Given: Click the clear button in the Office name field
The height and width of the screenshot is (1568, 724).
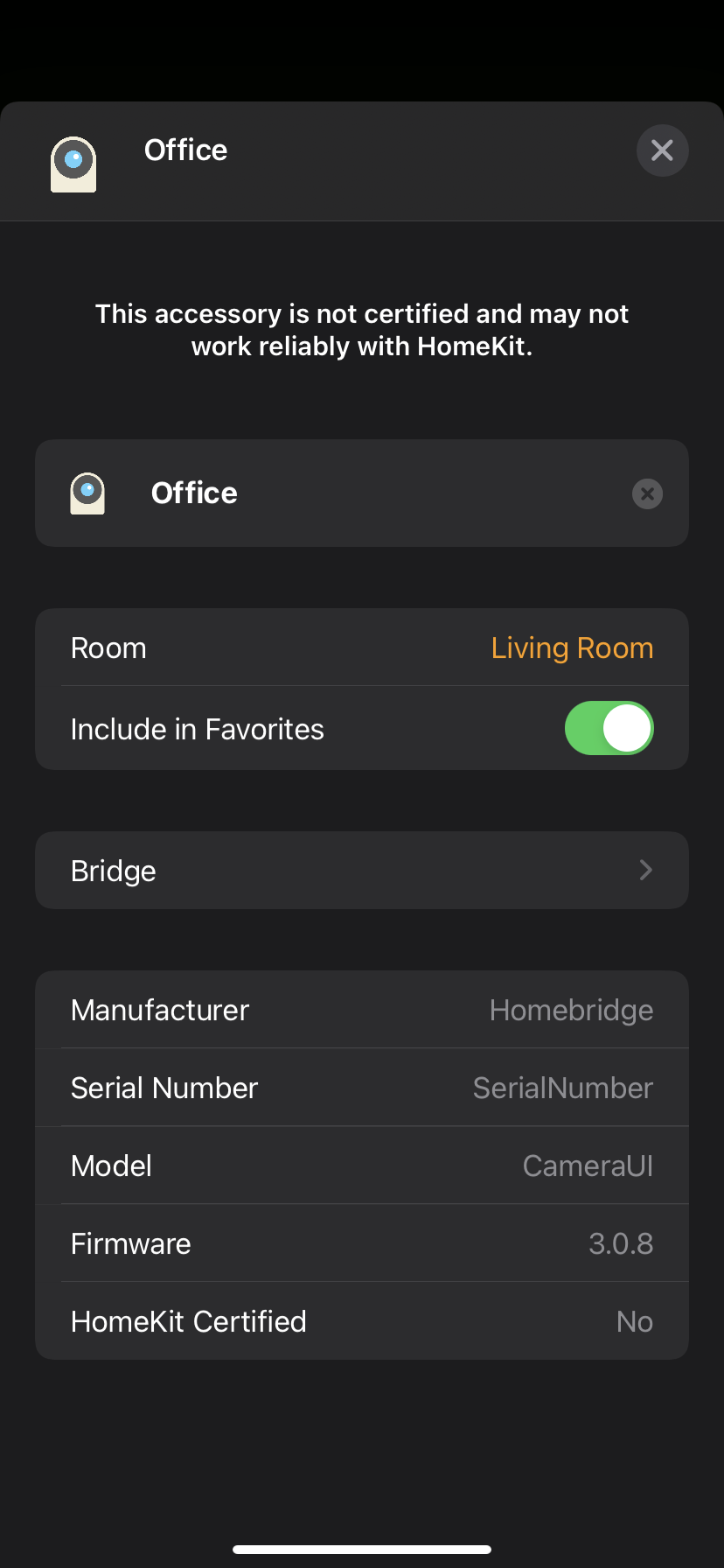Looking at the screenshot, I should pyautogui.click(x=647, y=493).
